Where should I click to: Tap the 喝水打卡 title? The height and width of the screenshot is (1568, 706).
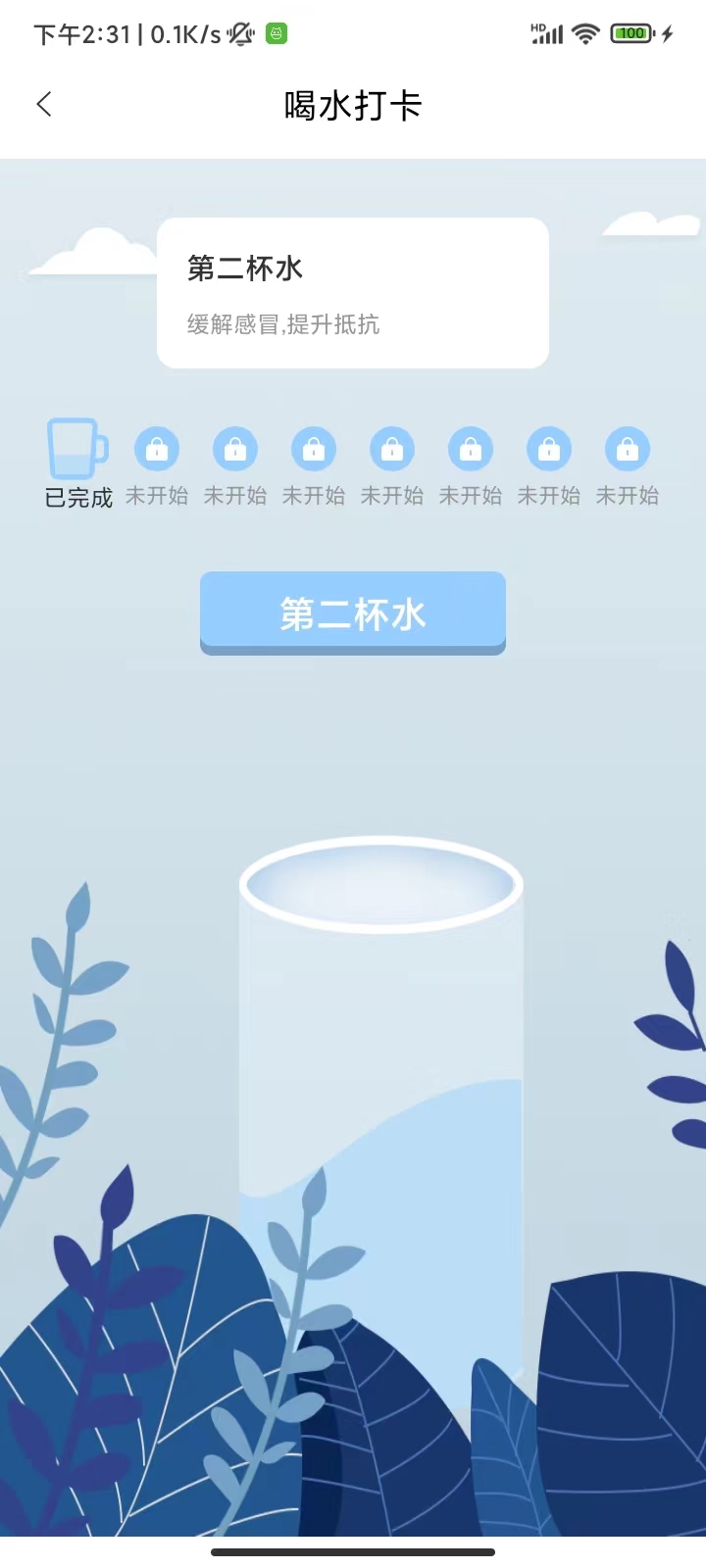pos(353,105)
